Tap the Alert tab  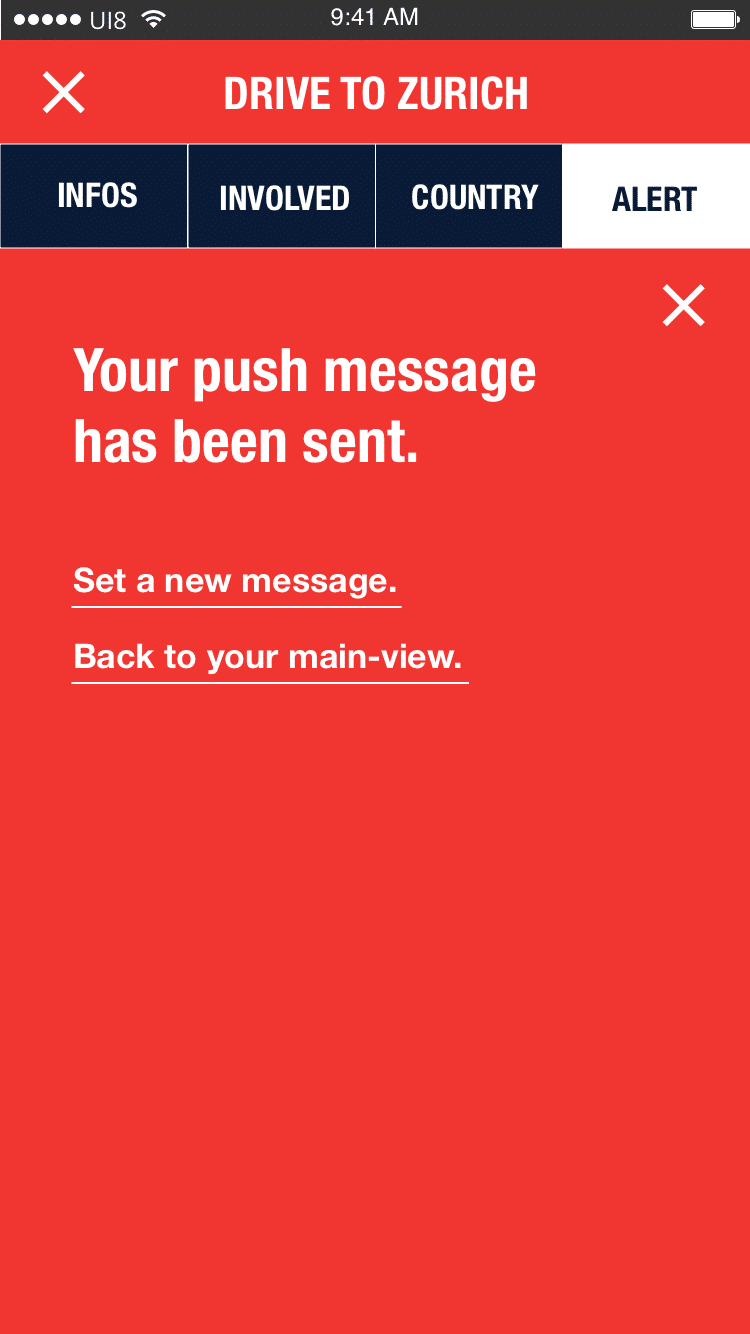[656, 196]
